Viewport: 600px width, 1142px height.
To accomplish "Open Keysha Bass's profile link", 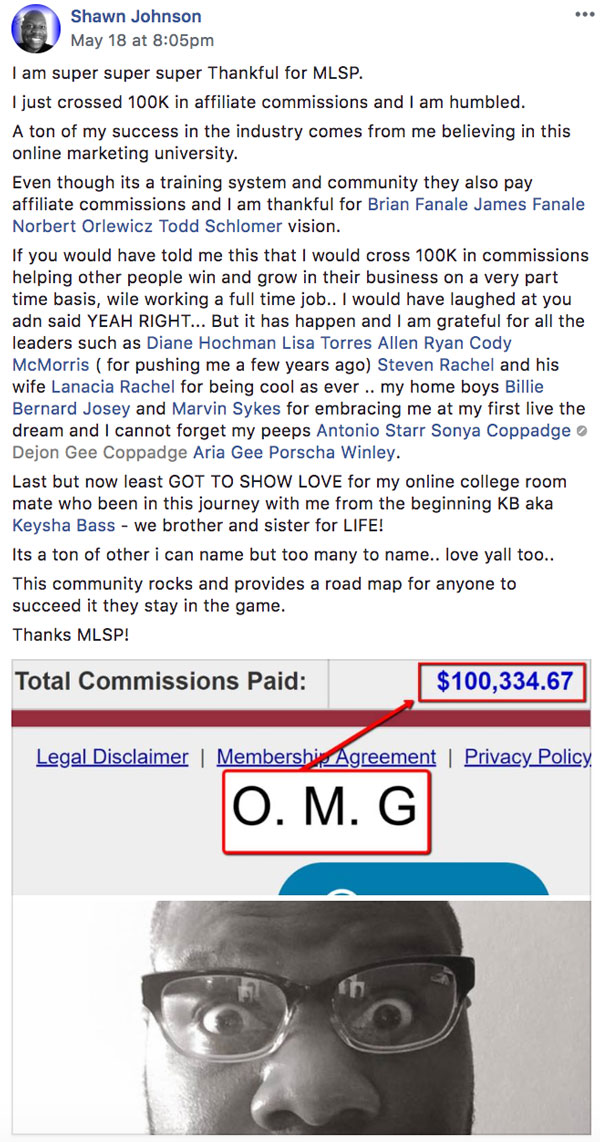I will click(63, 525).
